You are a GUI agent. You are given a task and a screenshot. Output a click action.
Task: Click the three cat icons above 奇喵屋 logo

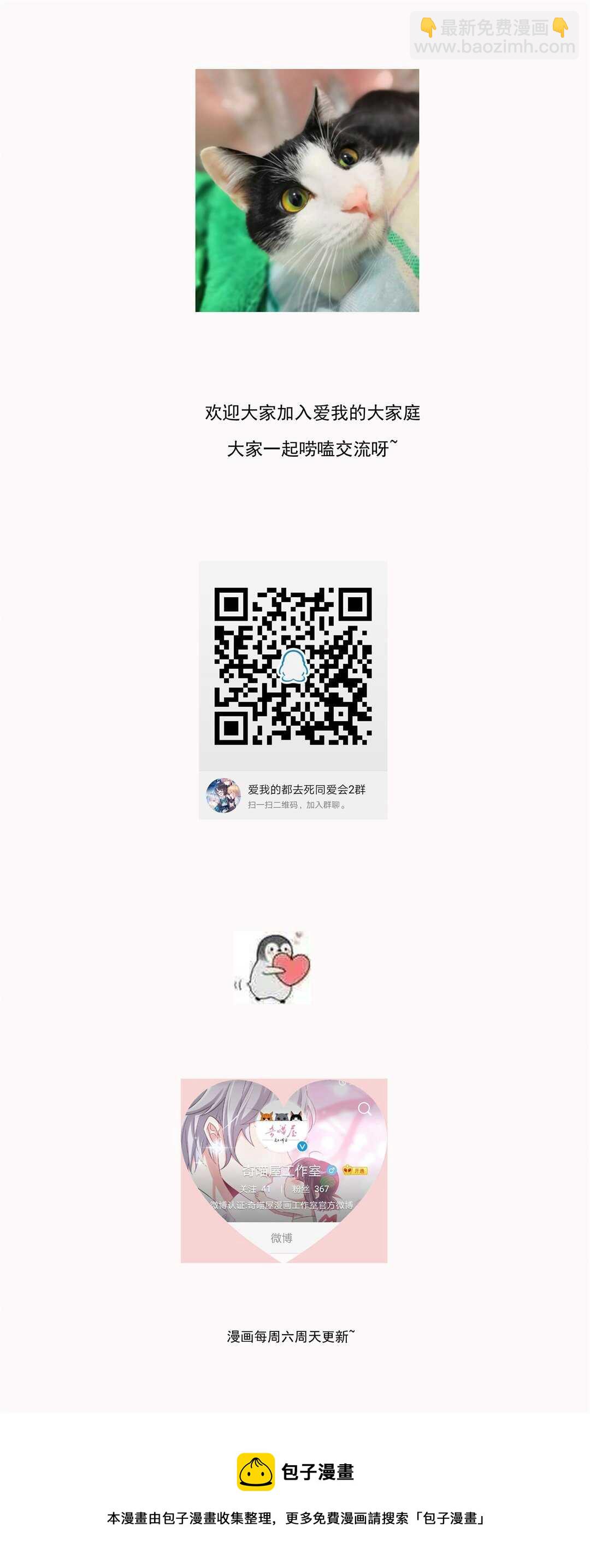tap(281, 1116)
